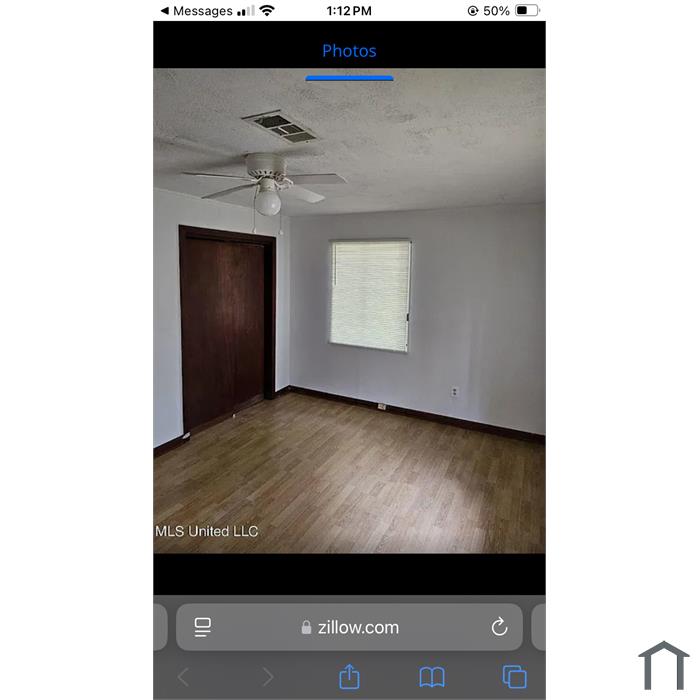The height and width of the screenshot is (700, 700).
Task: Show all open Safari tabs
Action: (514, 677)
